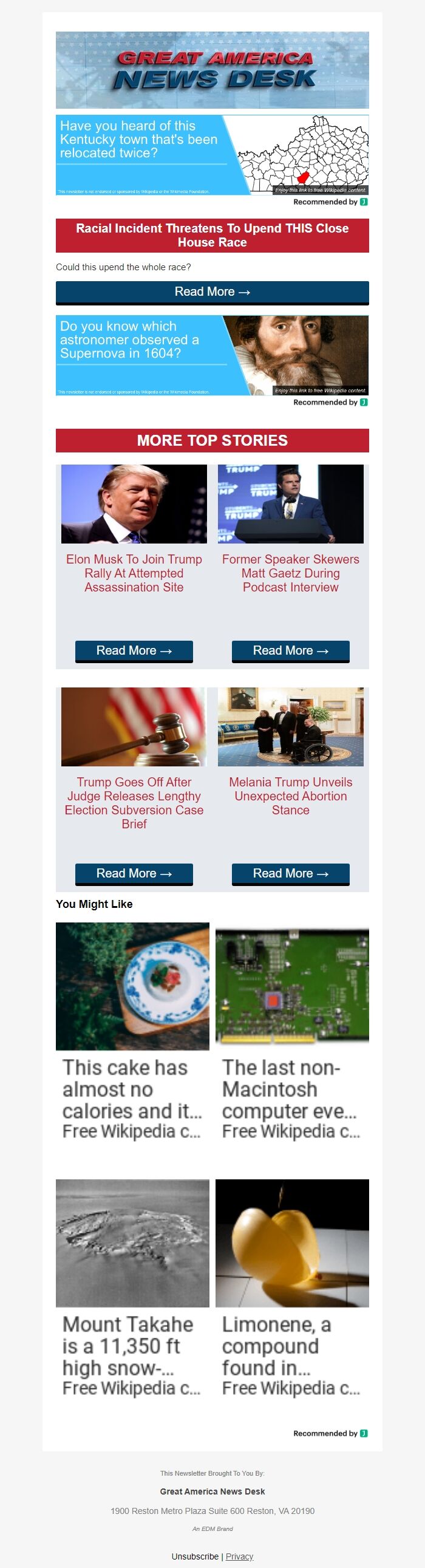Image resolution: width=425 pixels, height=1568 pixels.
Task: Read More on the Election Subversion Case Brief
Action: tap(134, 873)
